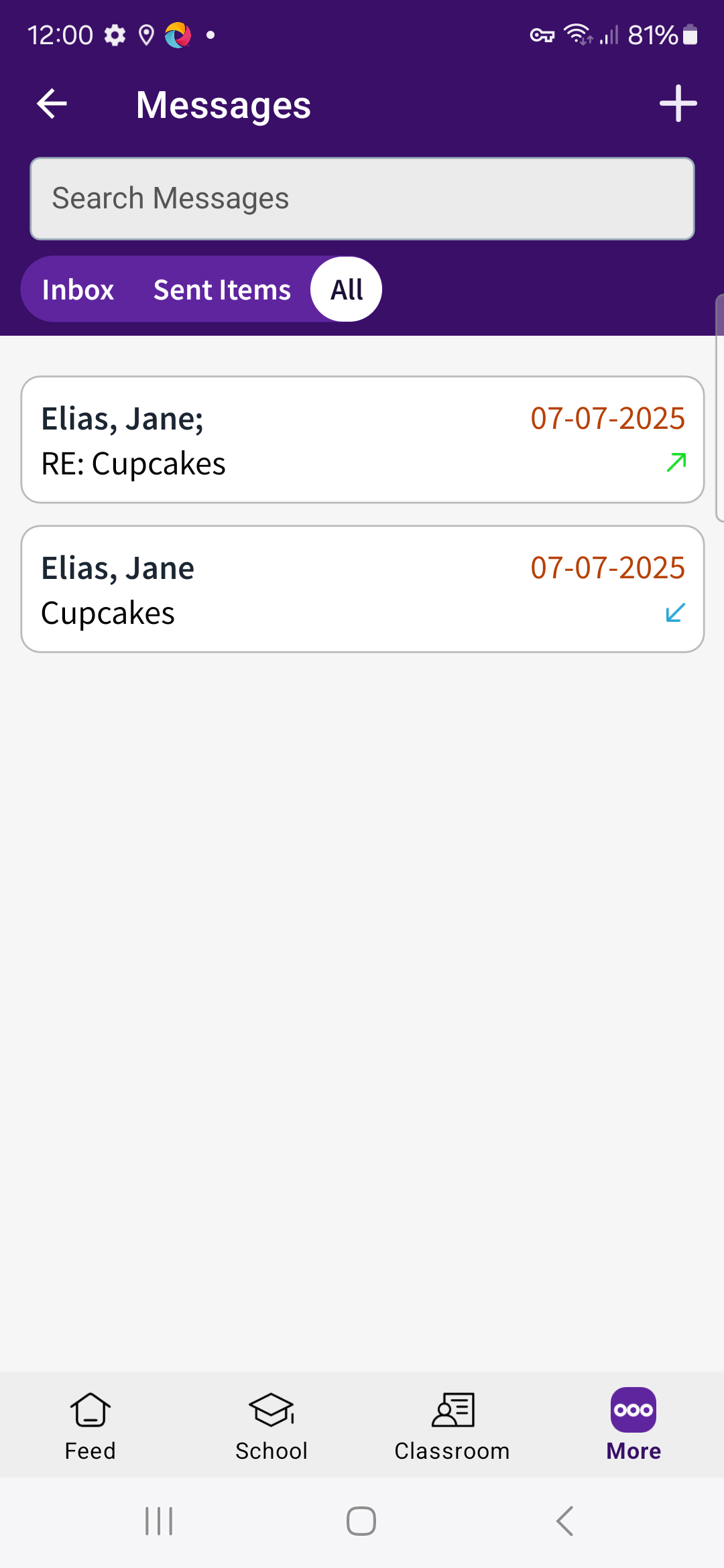Tap the system home button
This screenshot has height=1568, width=724.
coord(361,1521)
